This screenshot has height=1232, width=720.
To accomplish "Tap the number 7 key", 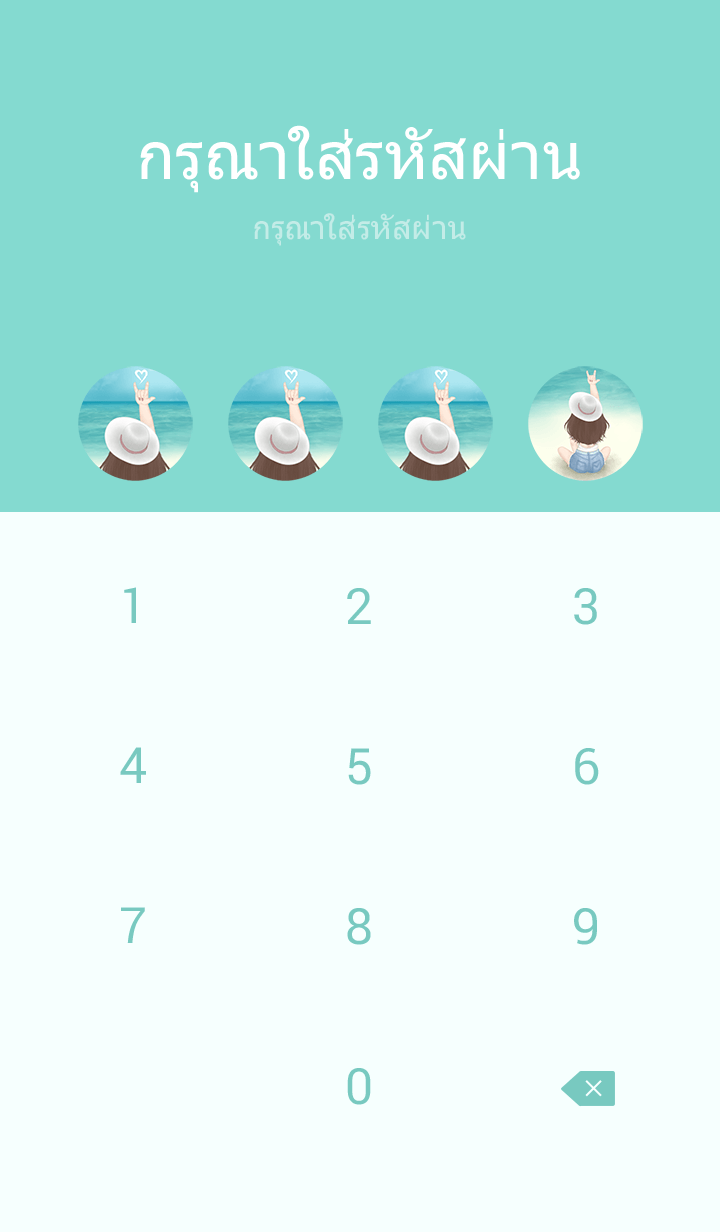I will tap(132, 927).
